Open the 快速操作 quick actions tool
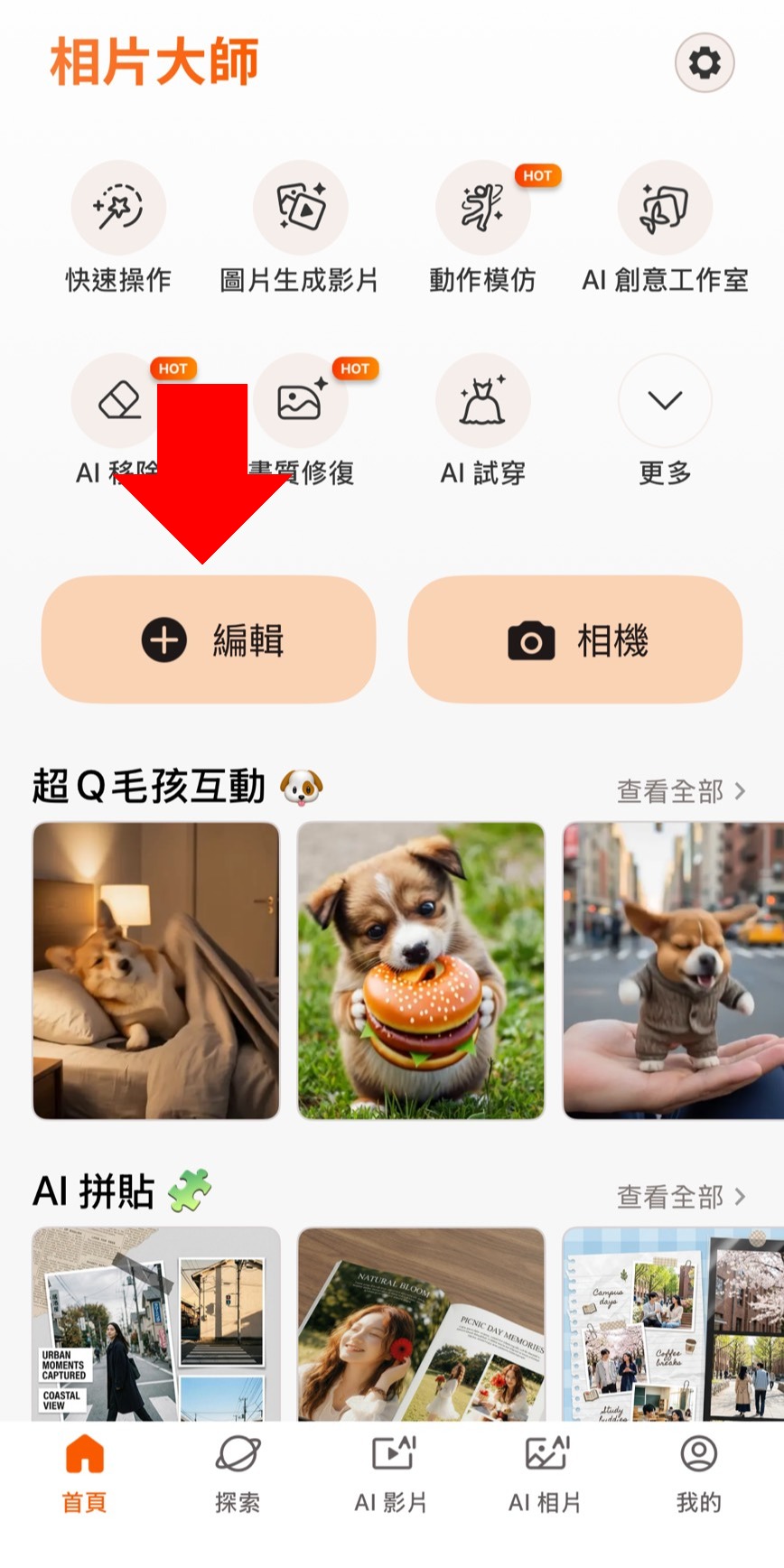This screenshot has height=1568, width=784. [118, 207]
